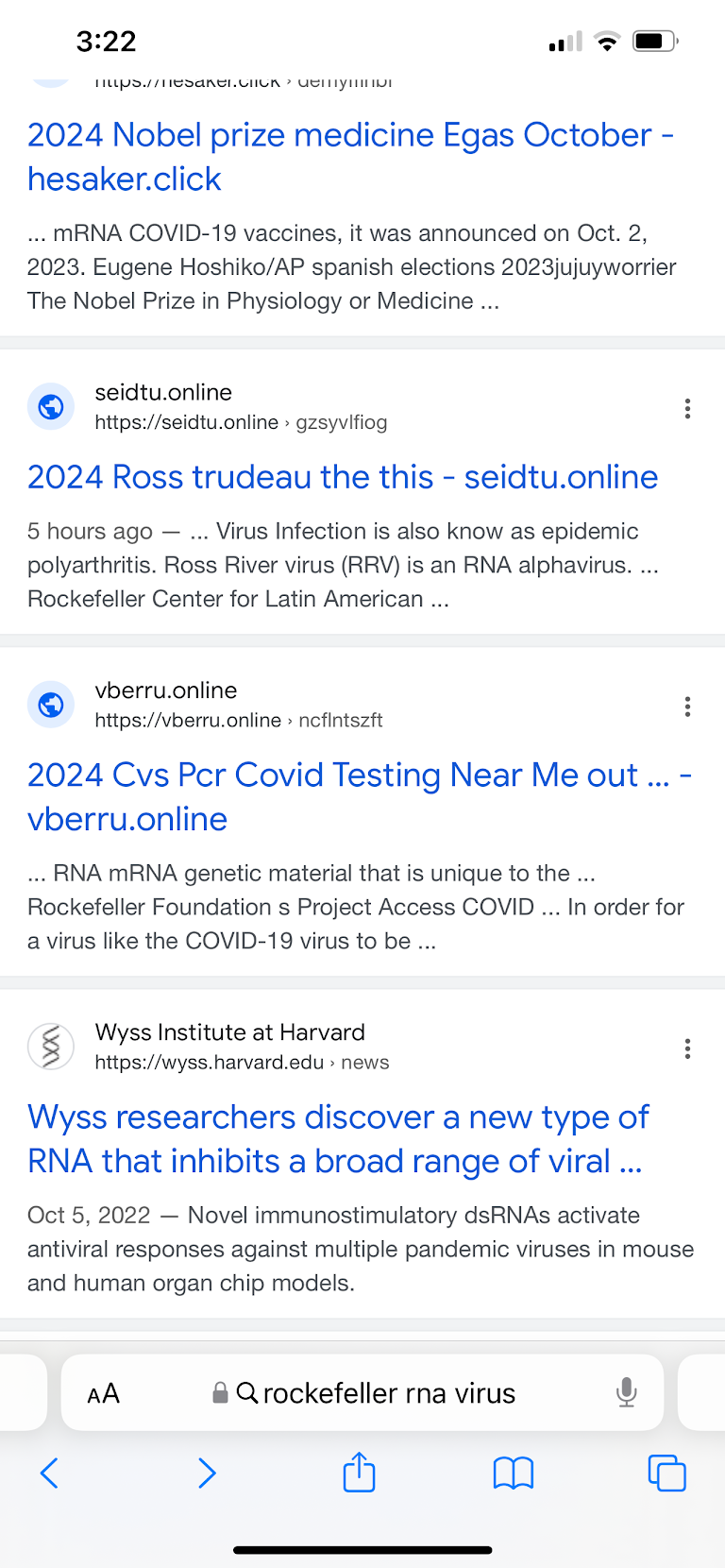This screenshot has width=725, height=1568.
Task: Open the Wyss researchers RNA article
Action: click(x=338, y=1138)
